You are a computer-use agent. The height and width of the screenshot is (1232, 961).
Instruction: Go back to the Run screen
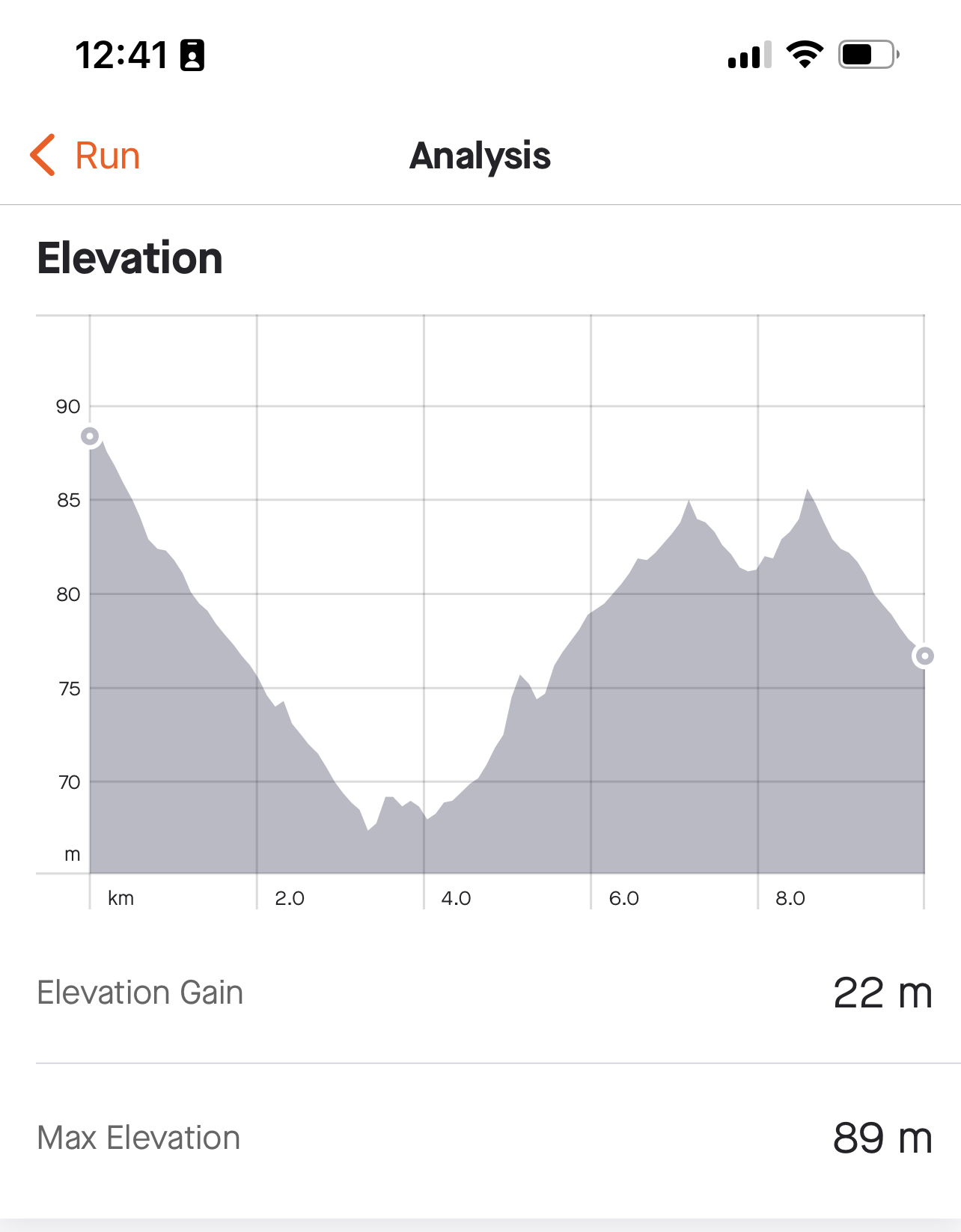pyautogui.click(x=85, y=156)
